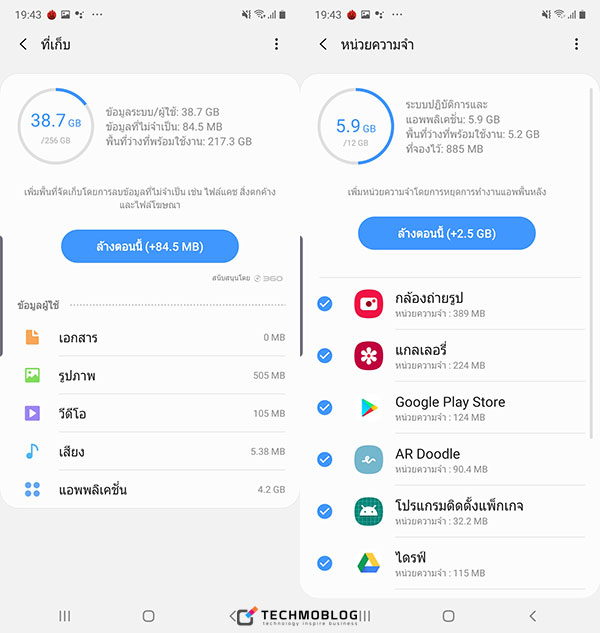Tap ล้างตอนนี้ (+84.5 MB) clean button
The image size is (600, 633).
coord(150,246)
